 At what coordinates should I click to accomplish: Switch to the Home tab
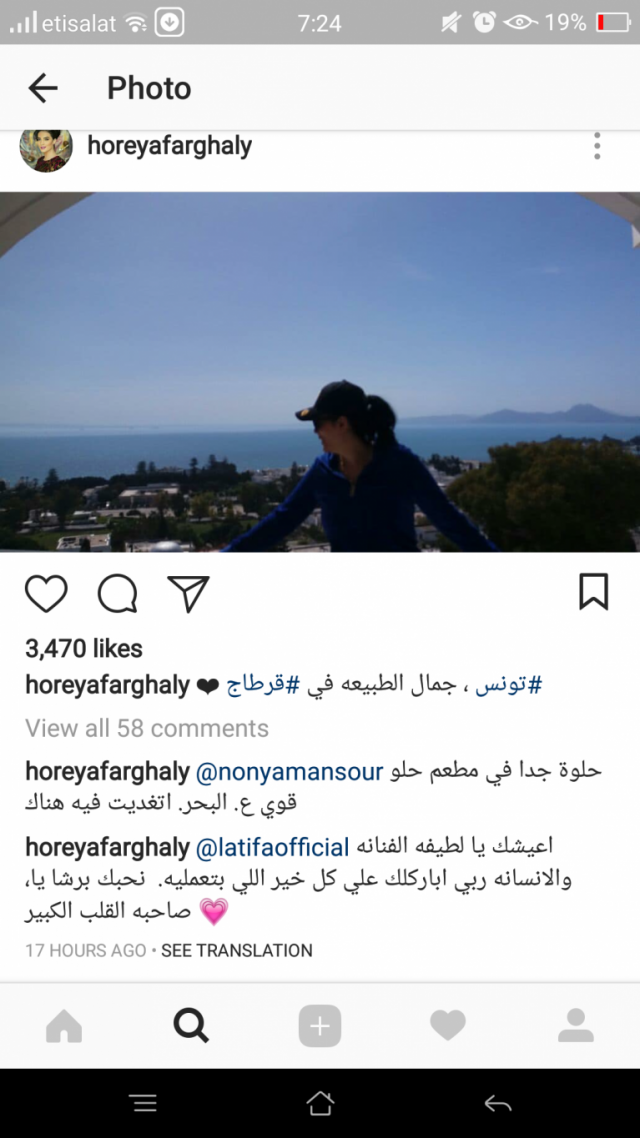[x=64, y=1025]
